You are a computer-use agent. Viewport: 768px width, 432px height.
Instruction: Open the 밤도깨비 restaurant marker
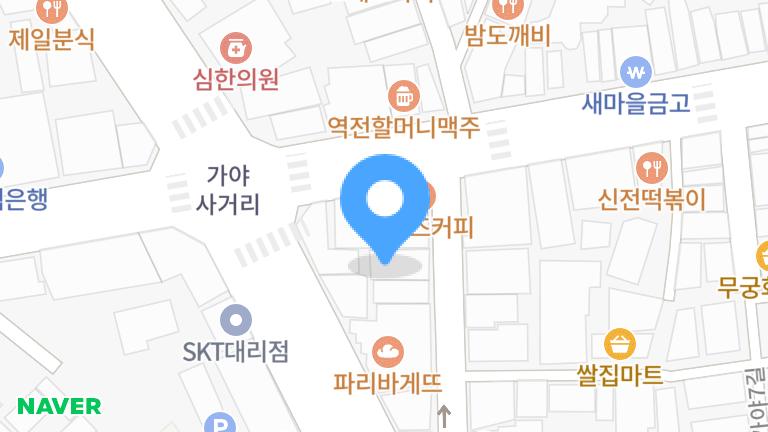tap(510, 10)
